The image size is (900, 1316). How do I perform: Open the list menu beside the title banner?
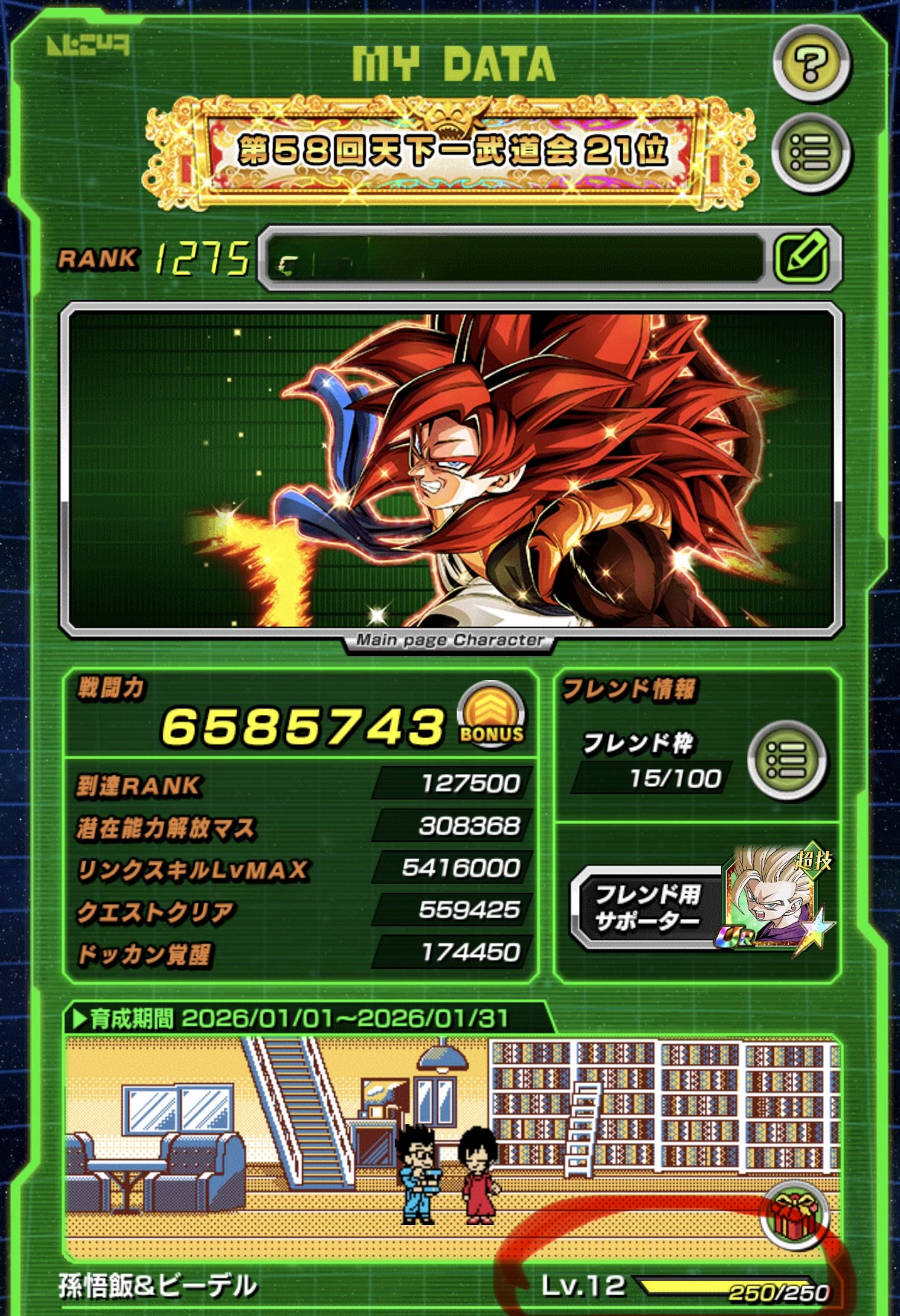pos(811,153)
